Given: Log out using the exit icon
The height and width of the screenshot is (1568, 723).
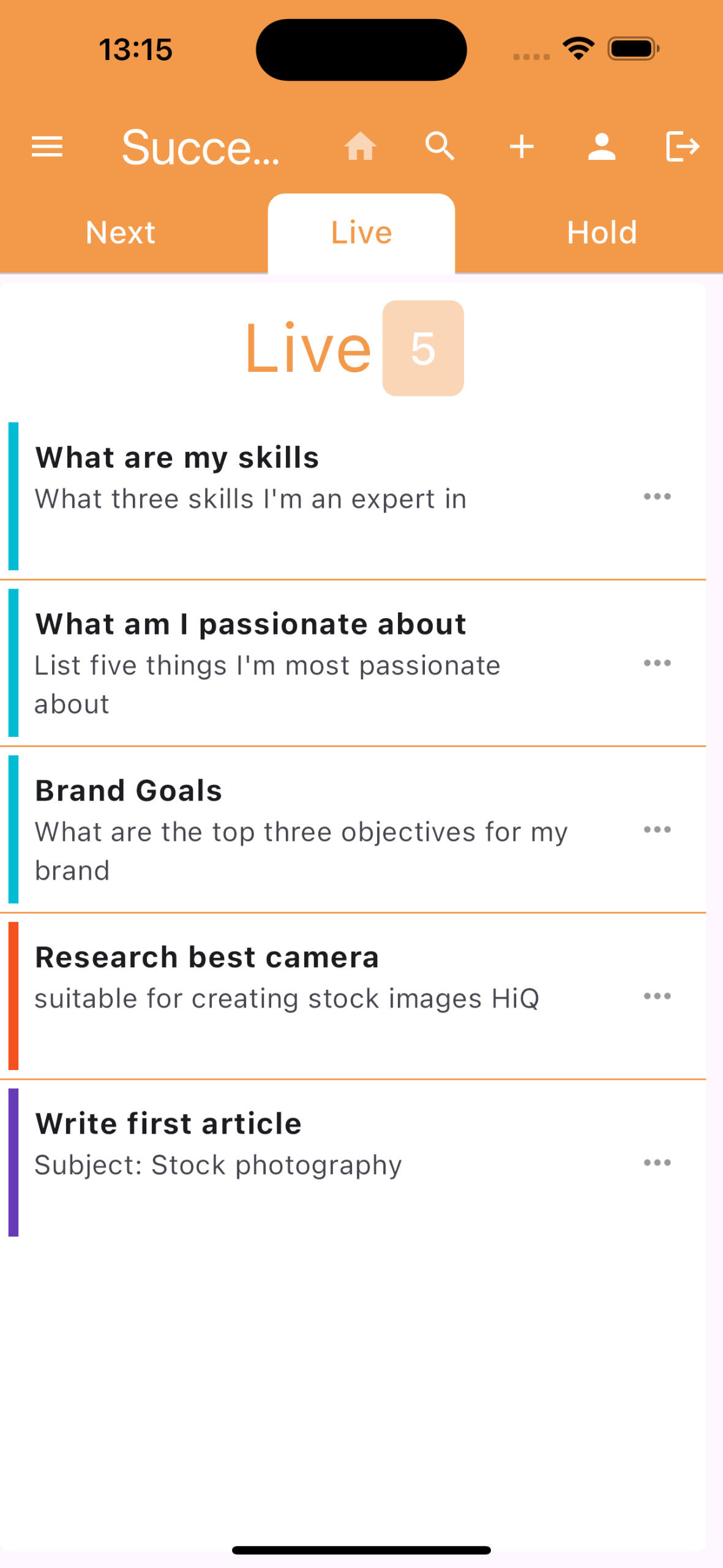Looking at the screenshot, I should 682,147.
